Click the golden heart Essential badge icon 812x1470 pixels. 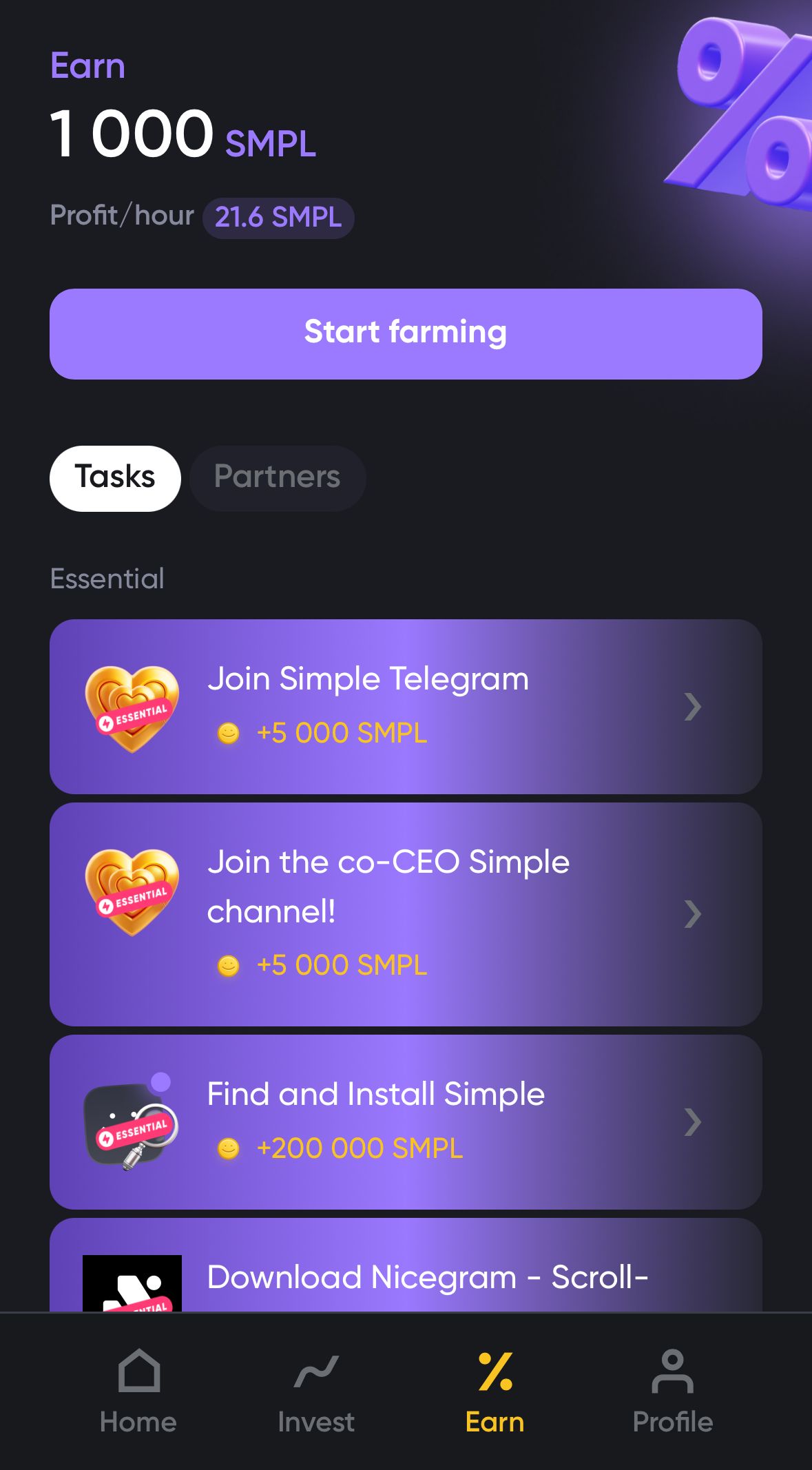click(x=132, y=705)
